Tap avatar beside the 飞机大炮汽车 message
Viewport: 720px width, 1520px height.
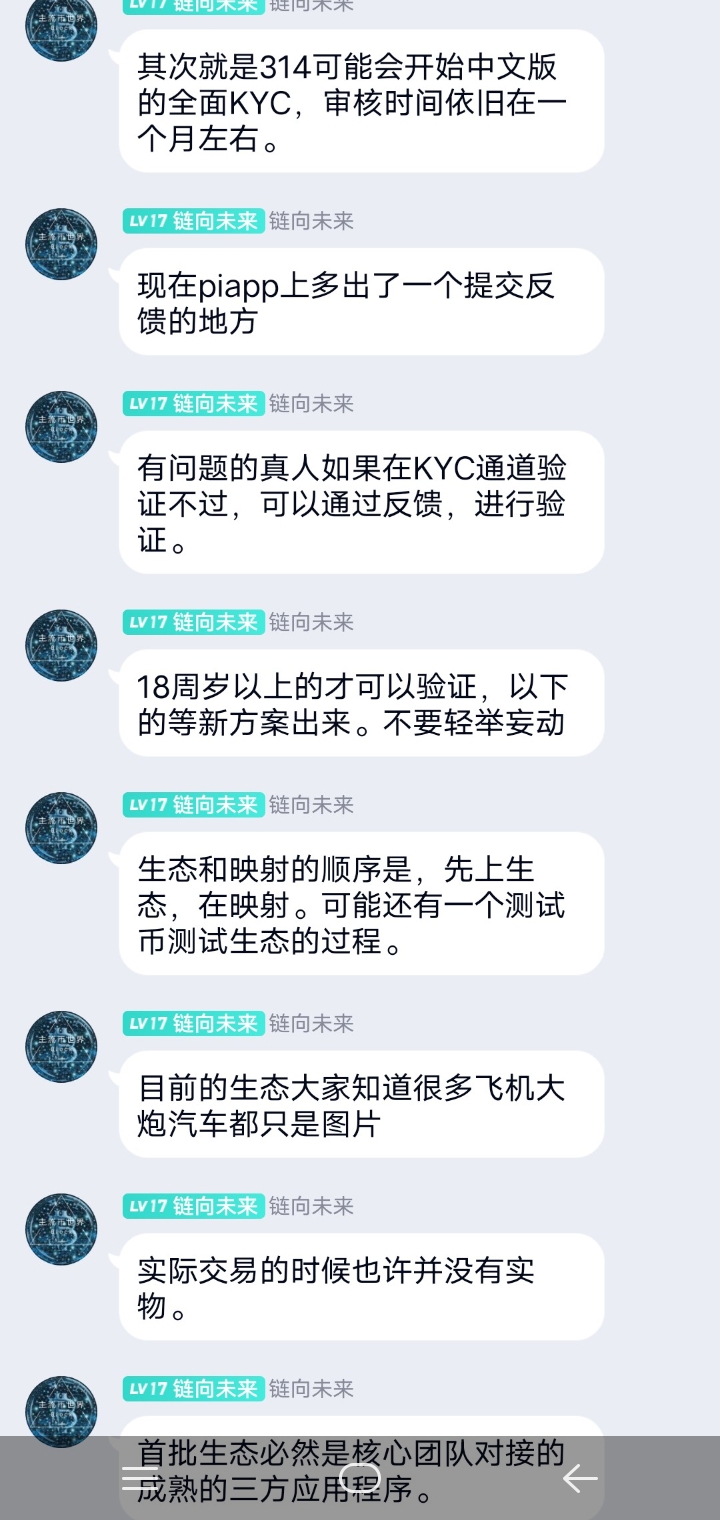[x=61, y=1047]
